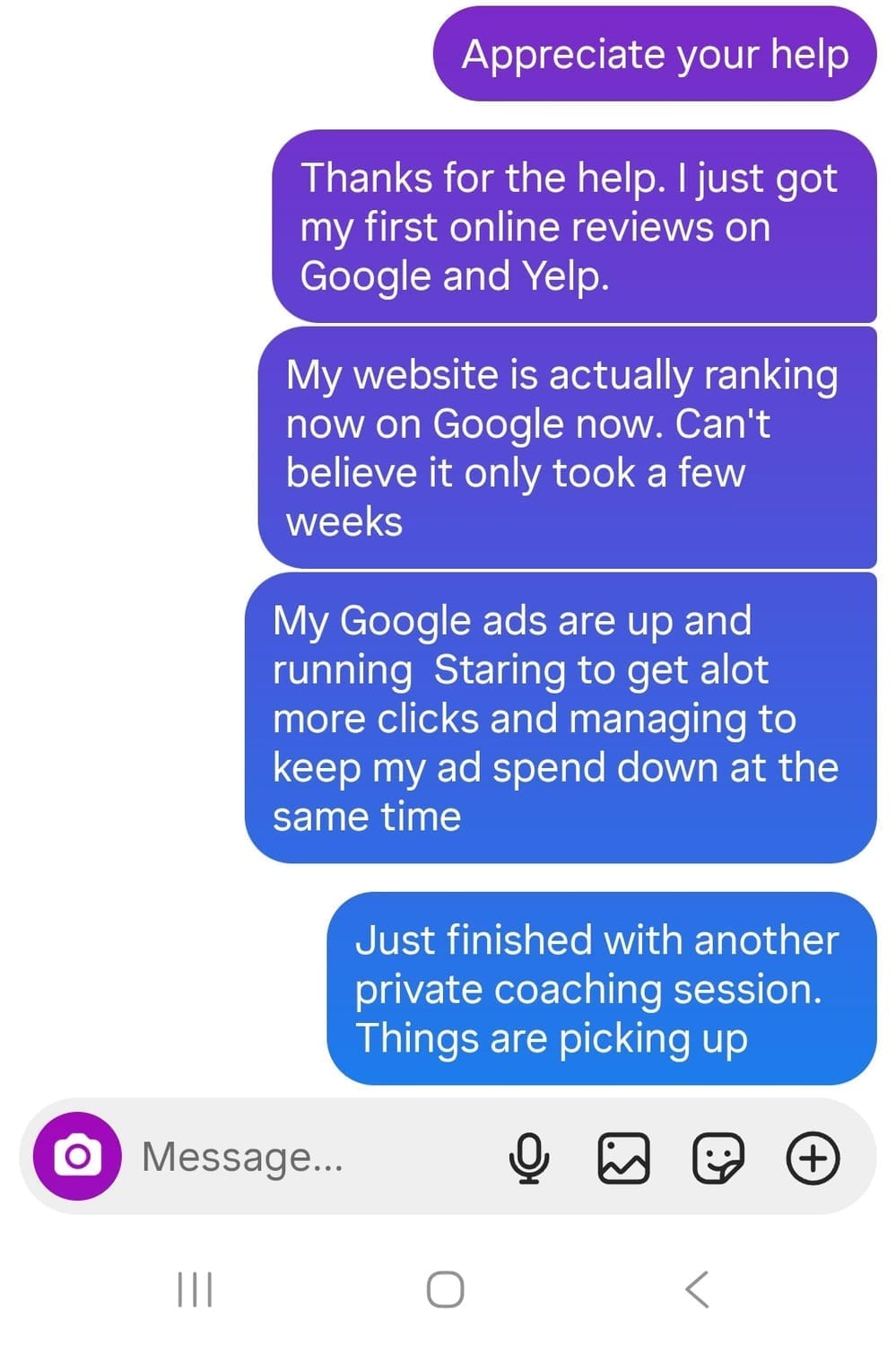Open the photo gallery picker
Viewport: 896px width, 1346px height.
click(623, 1157)
